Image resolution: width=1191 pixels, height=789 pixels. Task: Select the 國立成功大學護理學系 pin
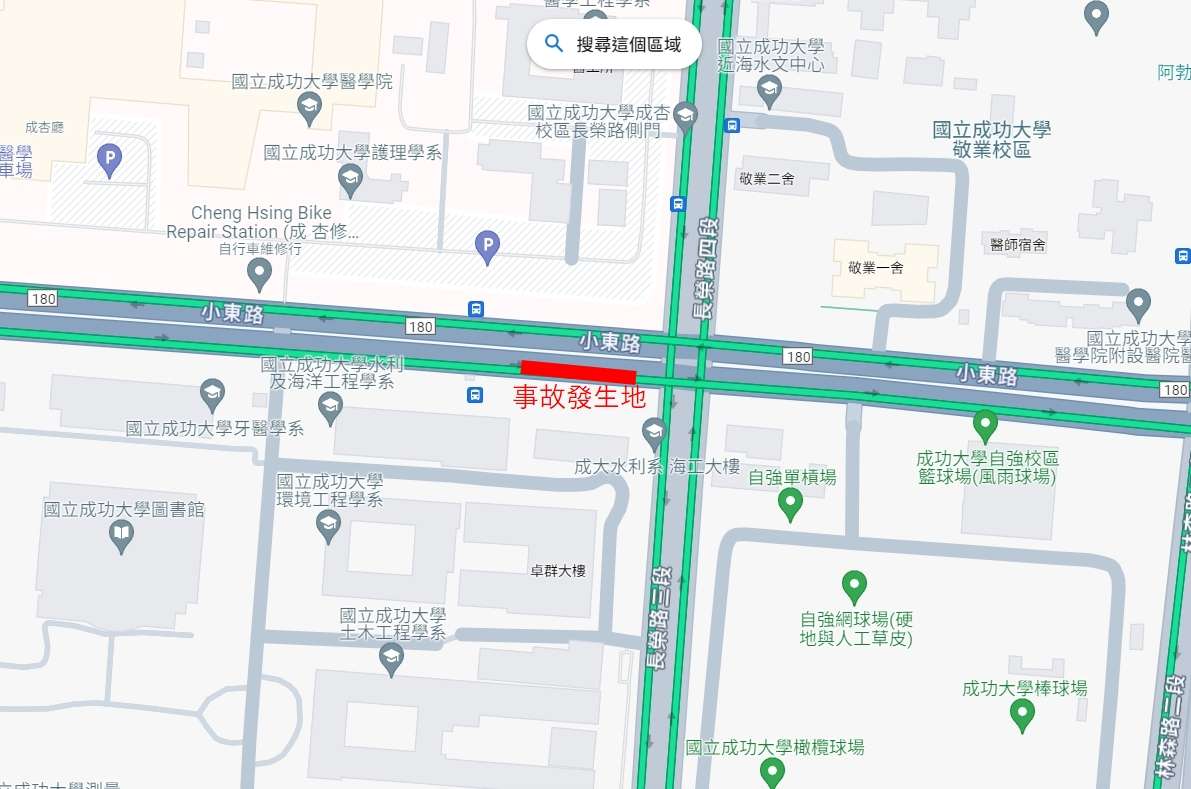[350, 181]
